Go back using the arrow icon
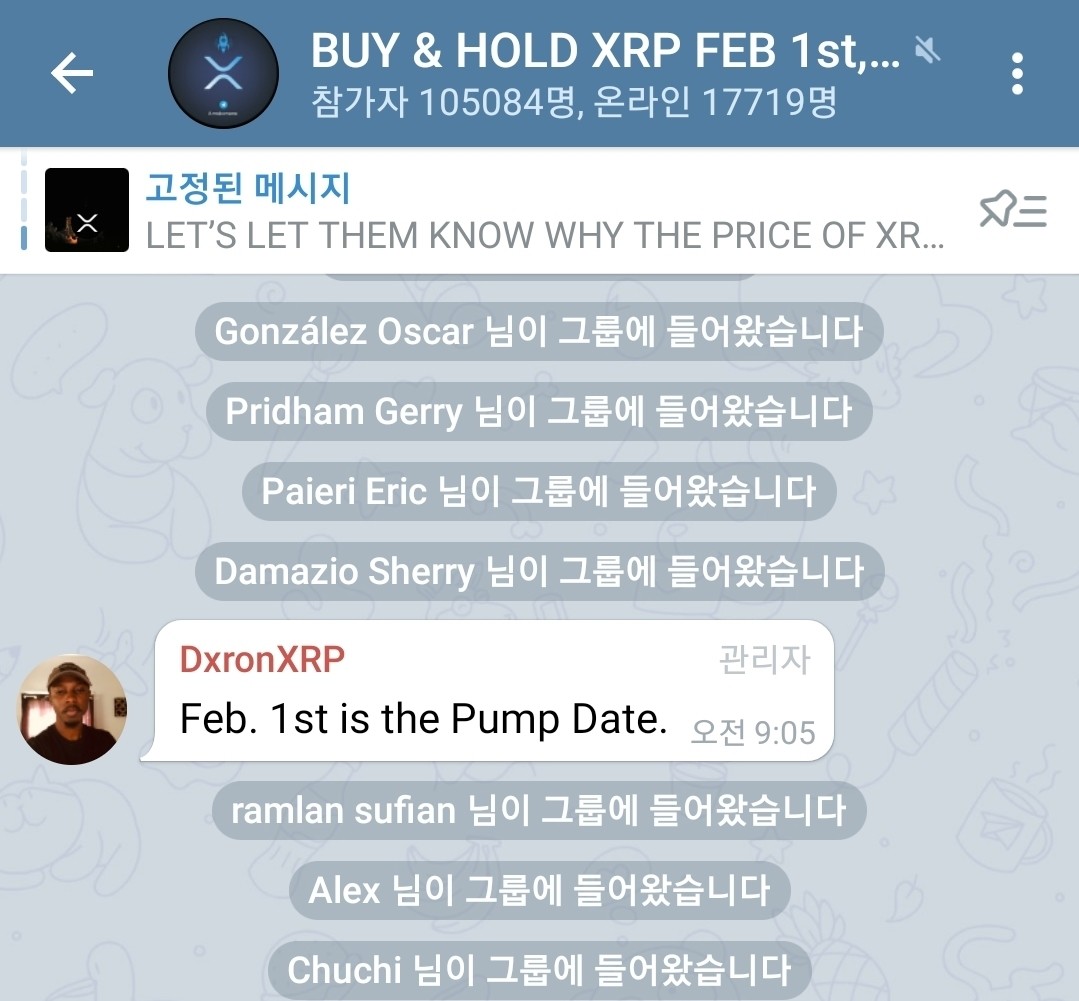The image size is (1079, 1001). 72,73
